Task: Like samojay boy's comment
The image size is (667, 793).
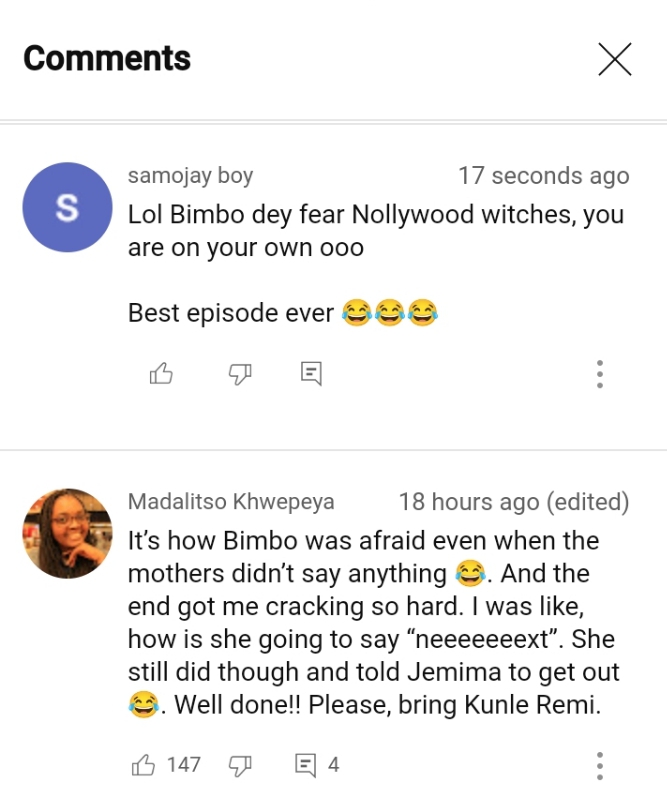Action: click(x=161, y=374)
